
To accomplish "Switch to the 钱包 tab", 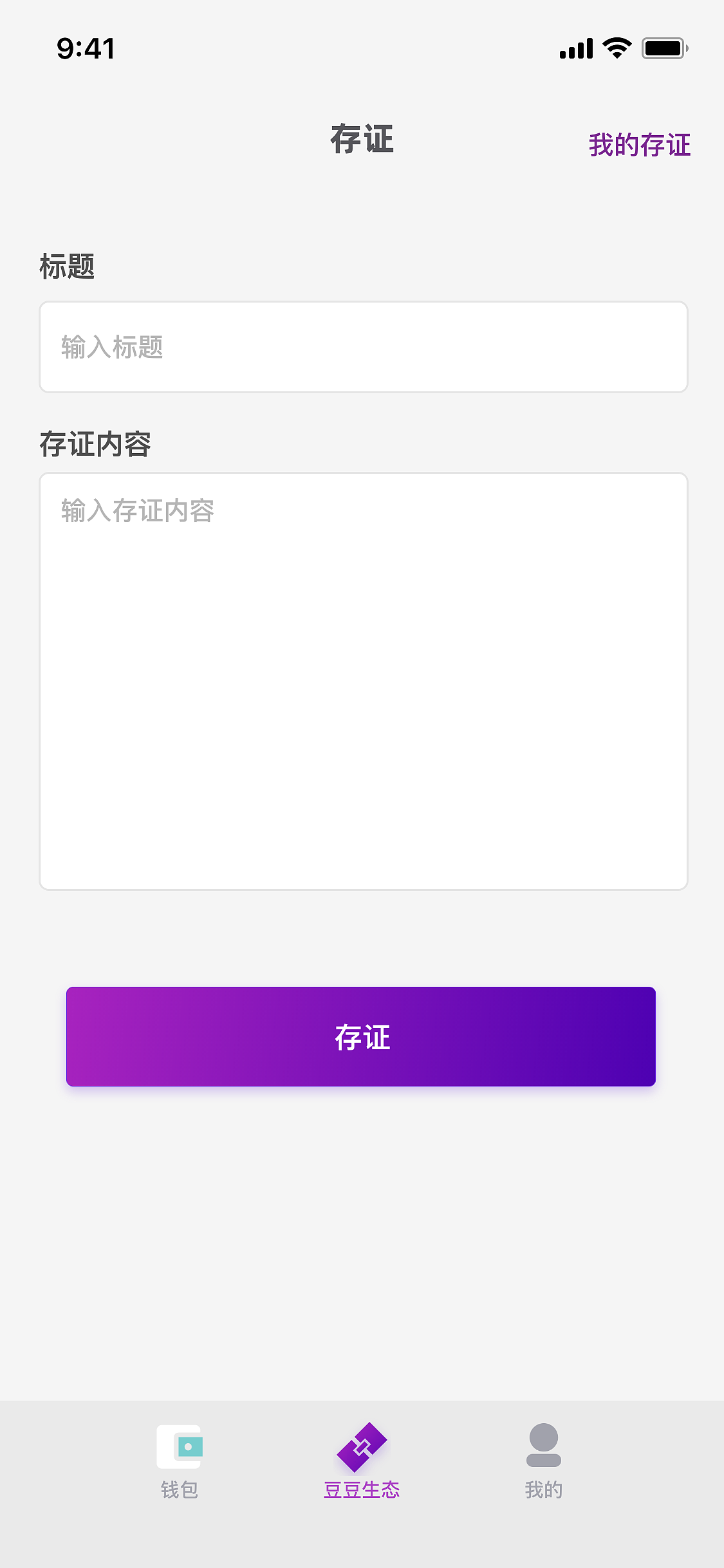I will (x=181, y=1487).
